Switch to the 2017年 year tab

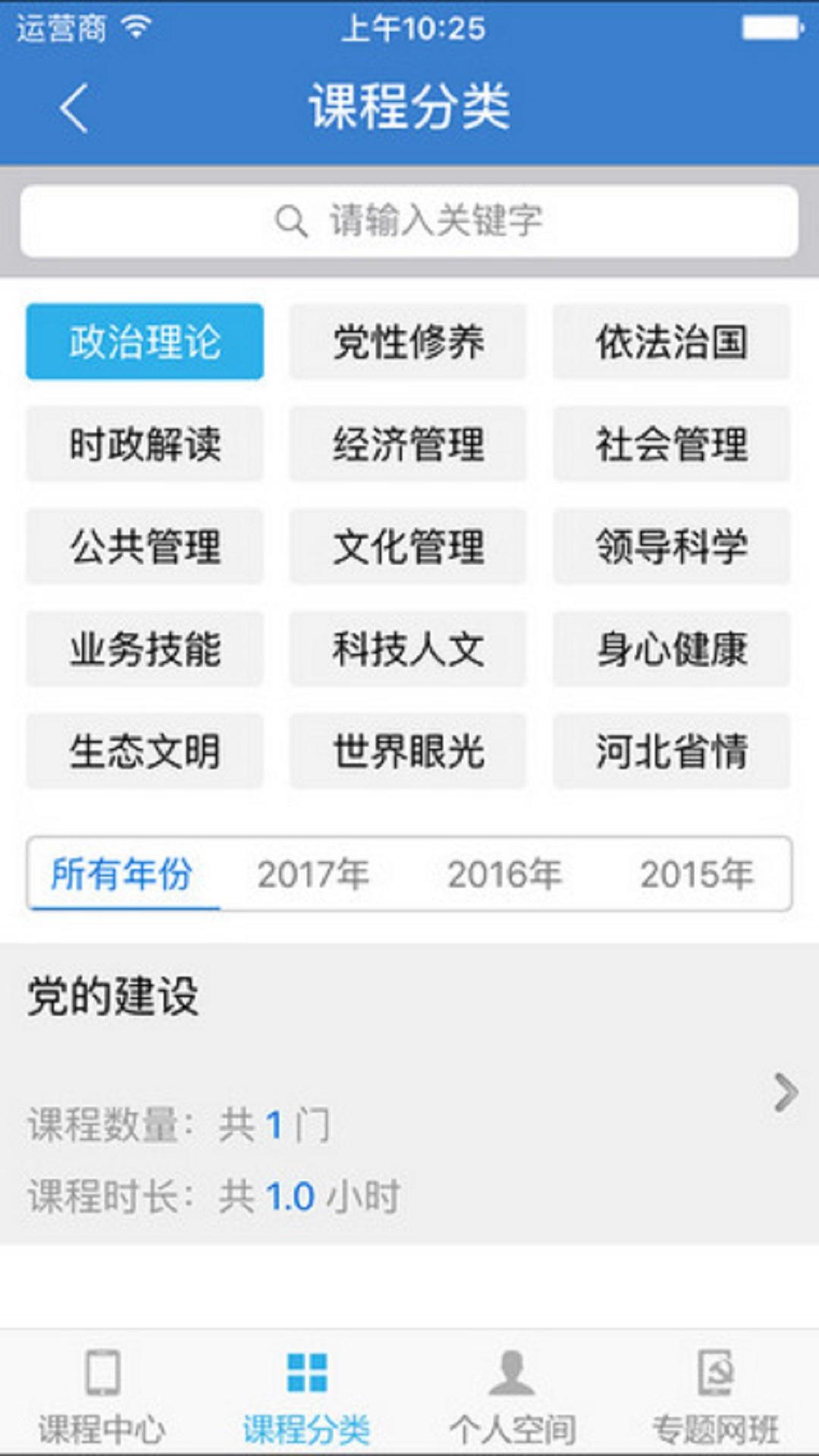click(313, 874)
